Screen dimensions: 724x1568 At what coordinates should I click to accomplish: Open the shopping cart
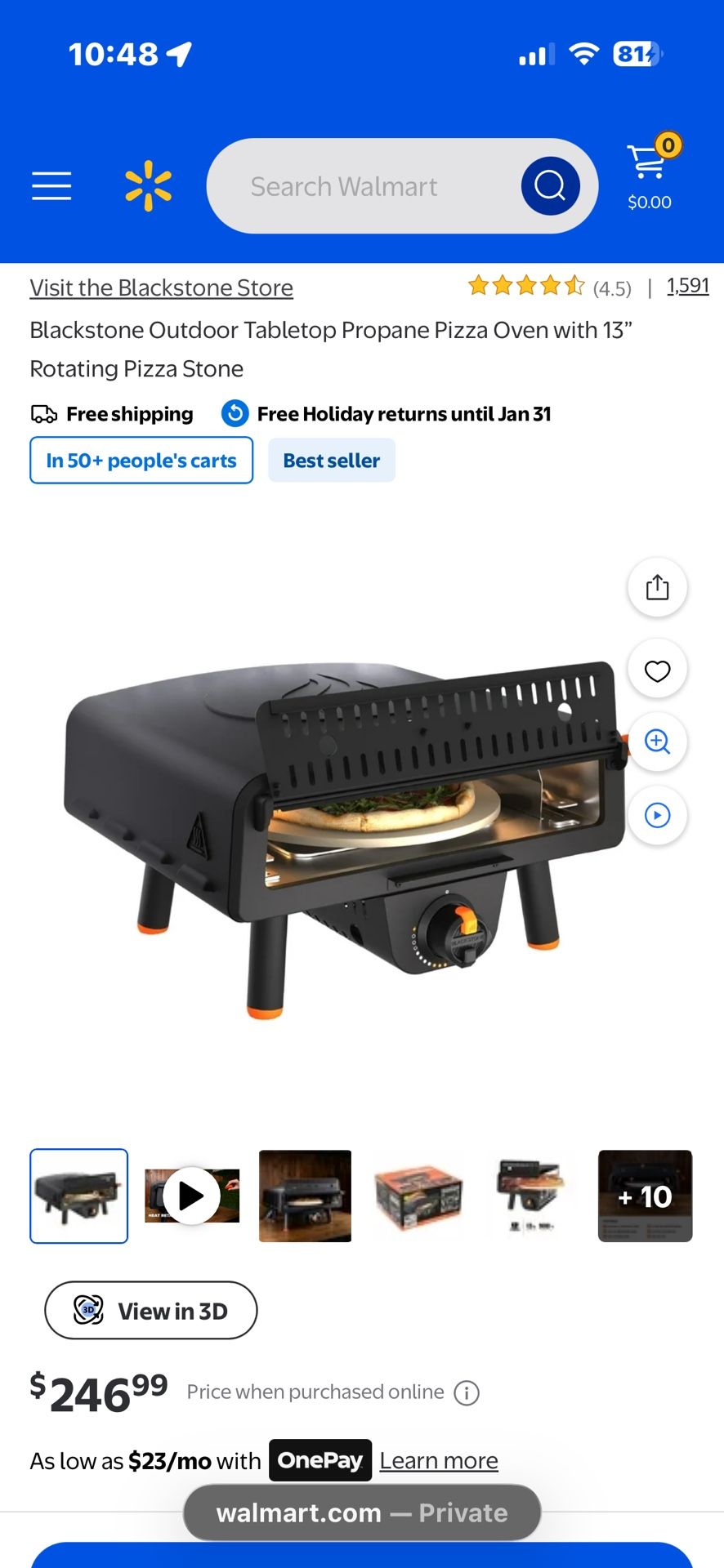648,171
